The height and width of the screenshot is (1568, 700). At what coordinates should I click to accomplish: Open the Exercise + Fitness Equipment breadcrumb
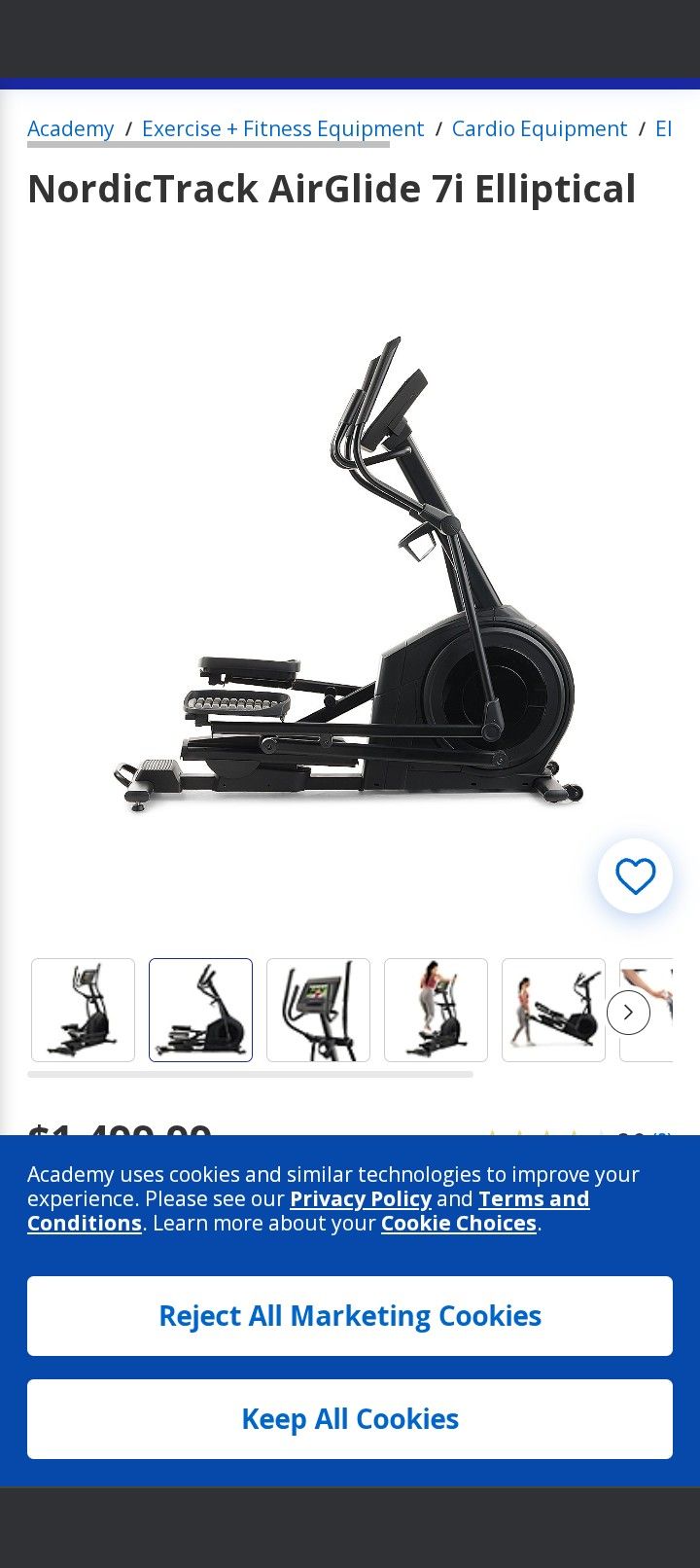pos(282,128)
